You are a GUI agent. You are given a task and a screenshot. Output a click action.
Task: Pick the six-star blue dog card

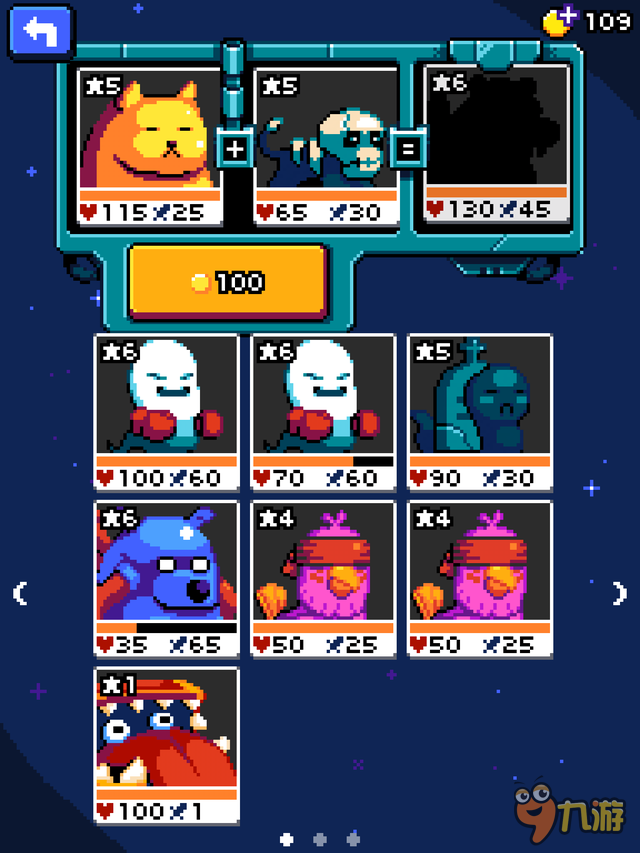(167, 578)
